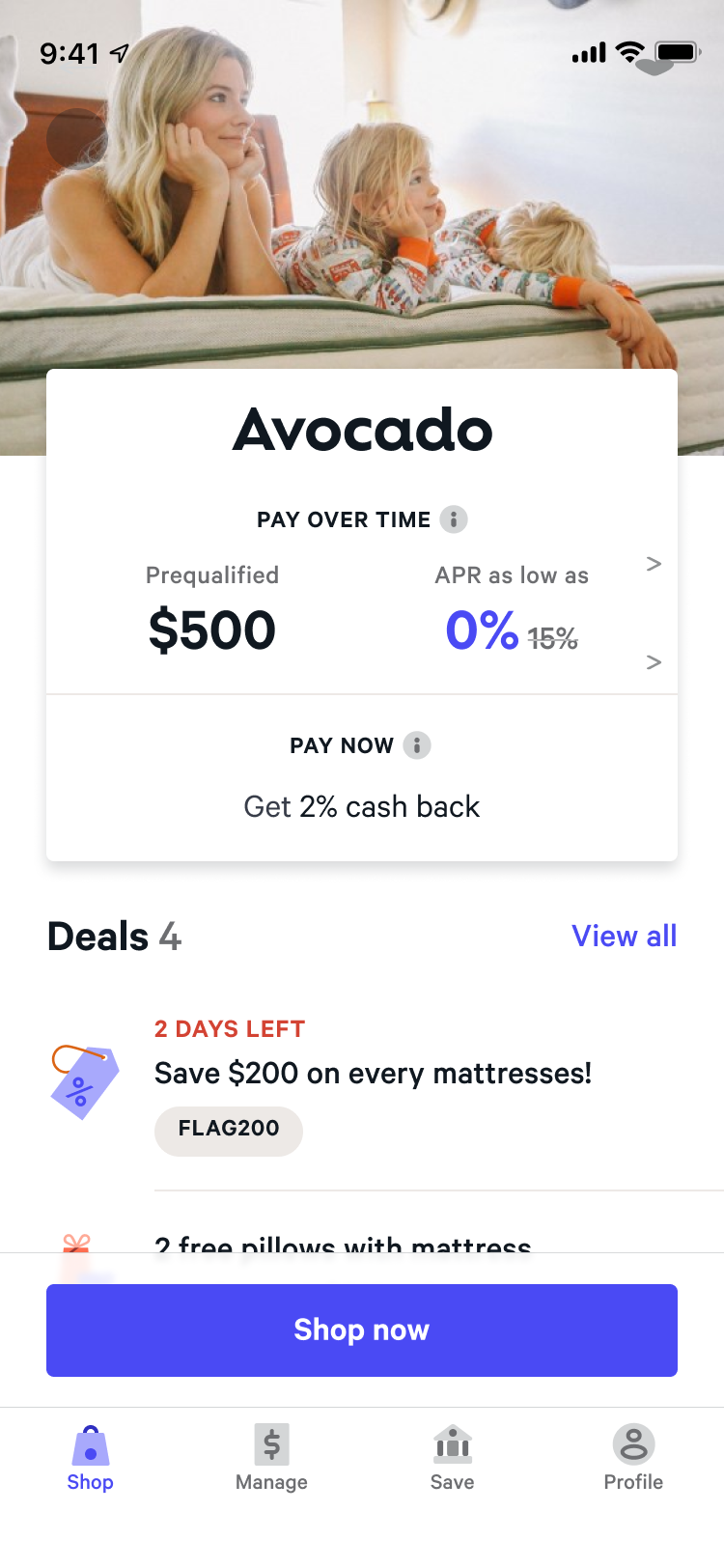Switch to the Manage tab
The image size is (724, 1568).
pos(271,1458)
